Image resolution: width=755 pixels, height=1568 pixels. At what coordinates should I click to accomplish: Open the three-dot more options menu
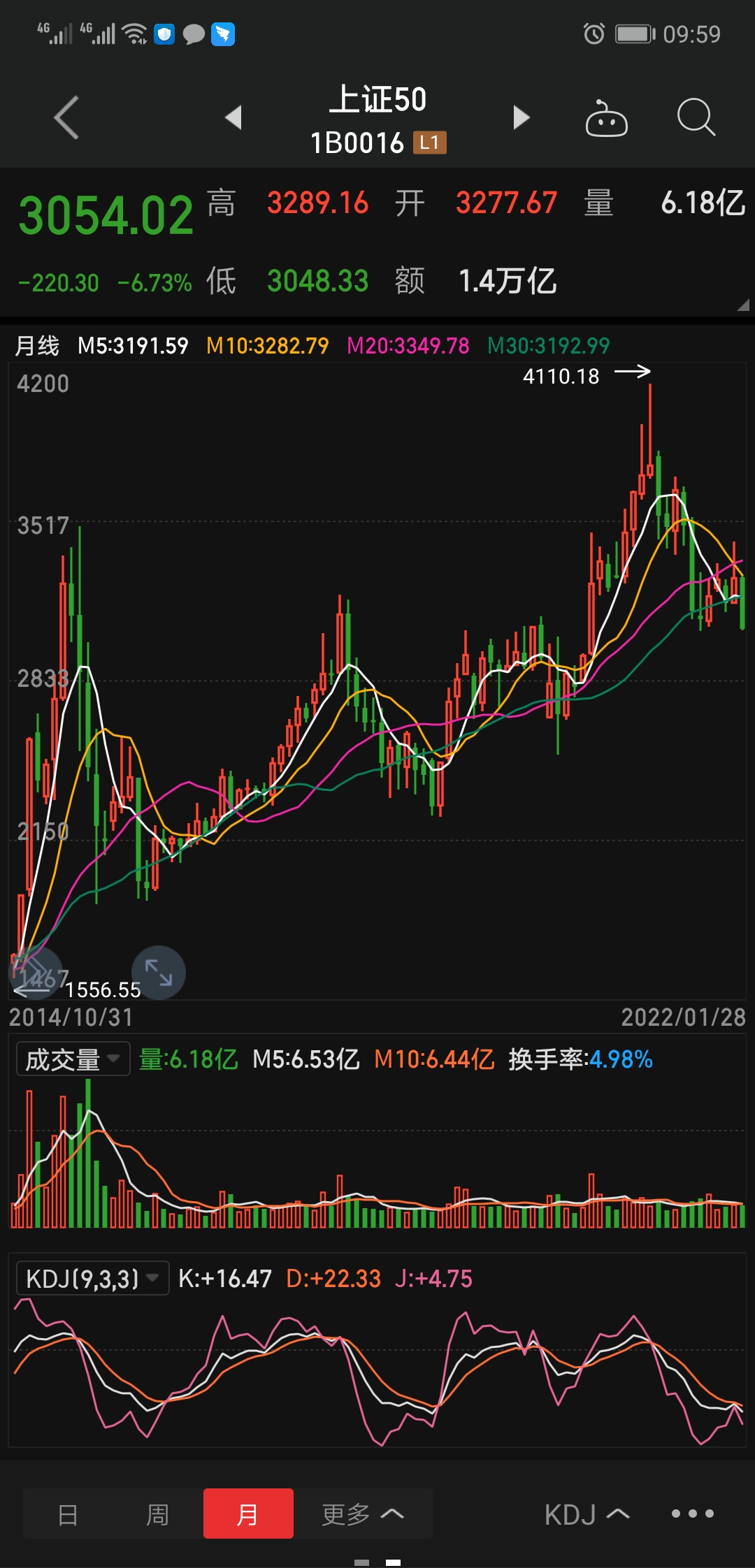click(692, 1513)
